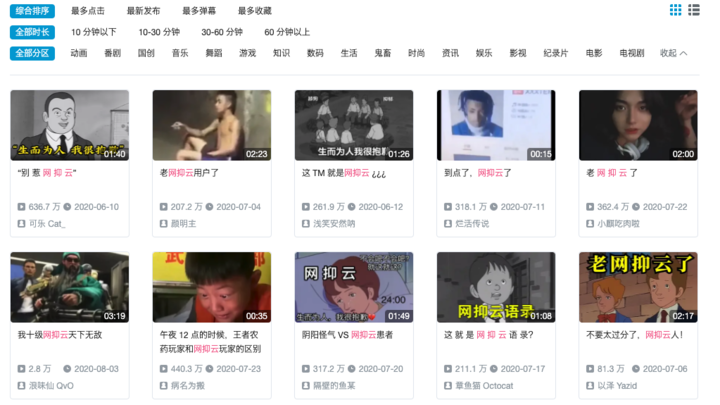Collapse the category list with 收起
720x405 pixels.
(x=672, y=53)
